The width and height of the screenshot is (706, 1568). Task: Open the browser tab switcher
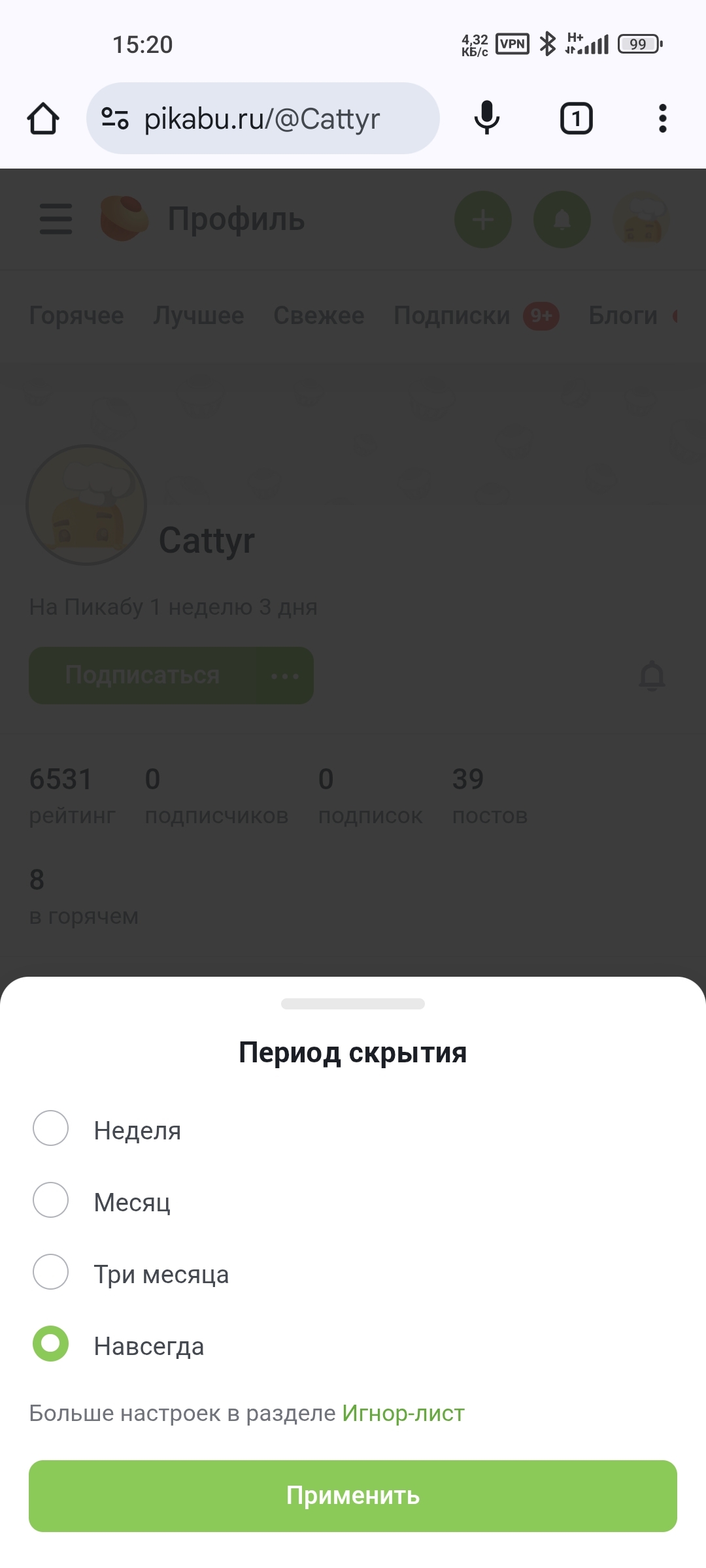click(x=576, y=119)
